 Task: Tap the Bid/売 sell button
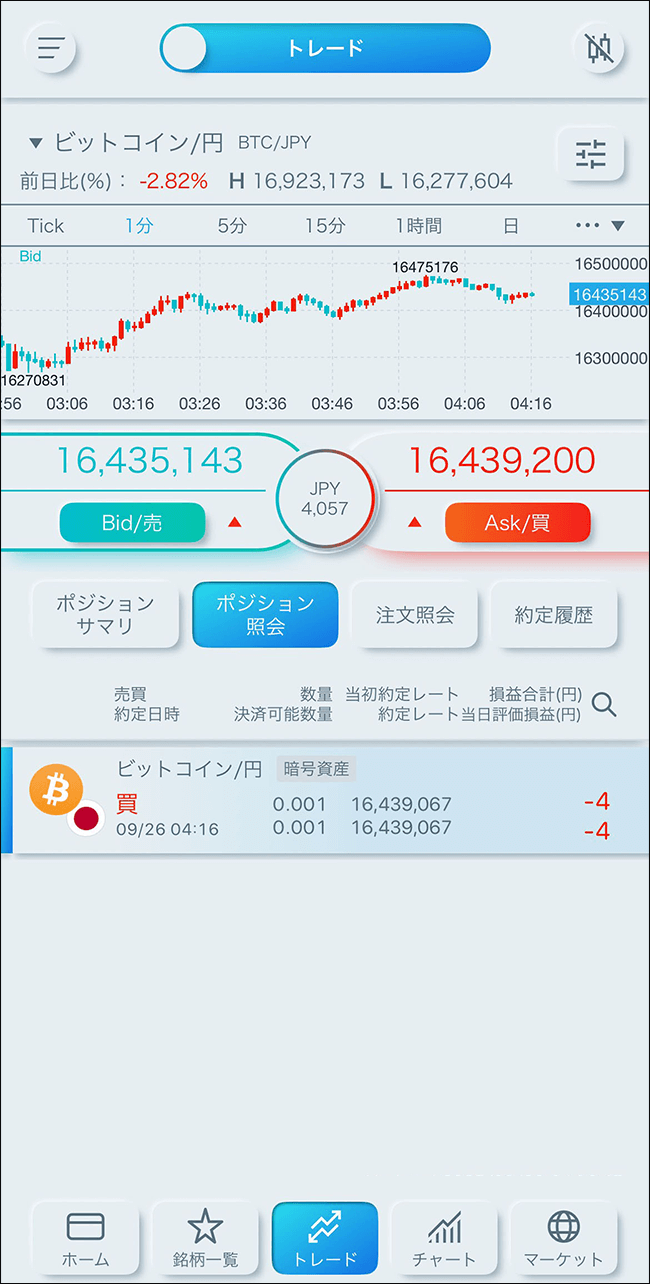pyautogui.click(x=132, y=523)
